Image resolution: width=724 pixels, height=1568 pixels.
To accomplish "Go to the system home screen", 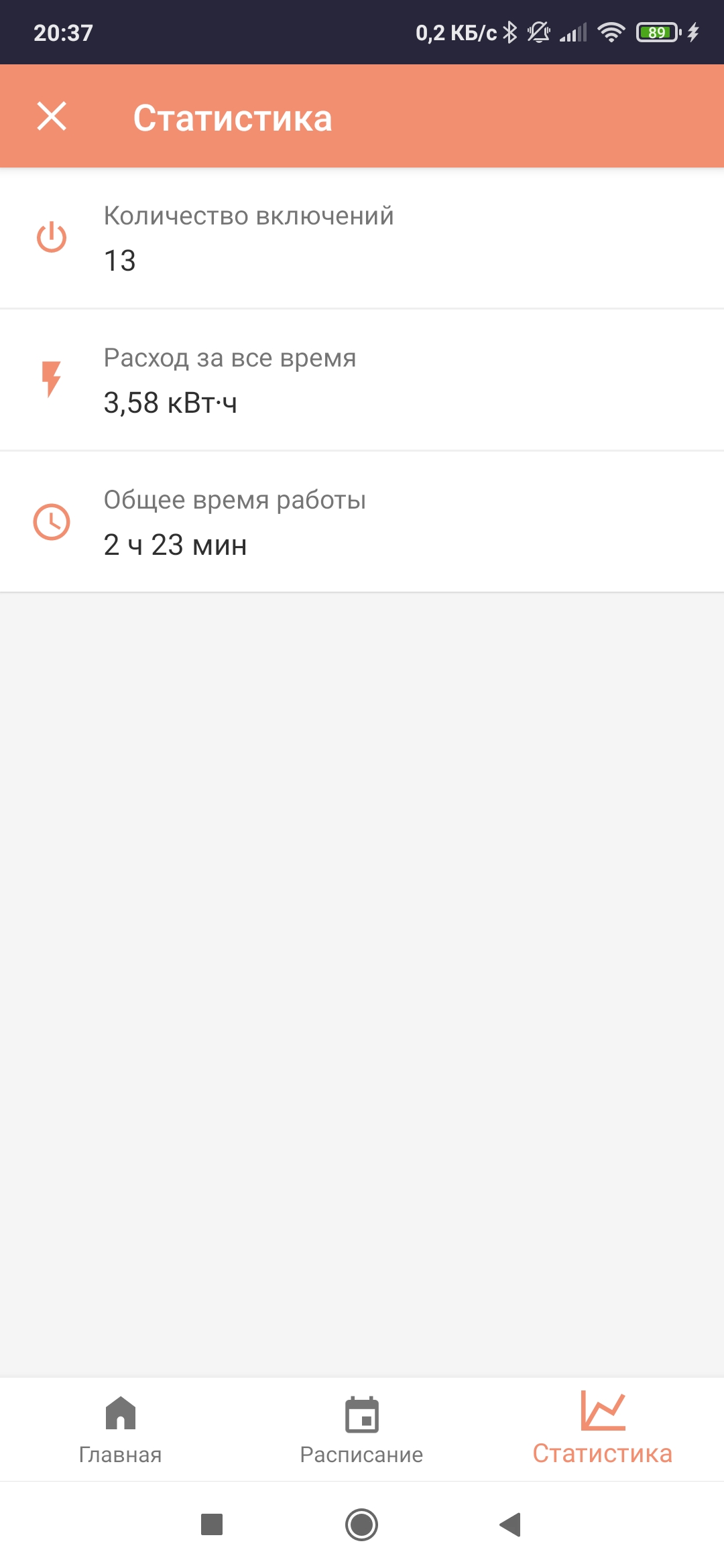I will [361, 1524].
